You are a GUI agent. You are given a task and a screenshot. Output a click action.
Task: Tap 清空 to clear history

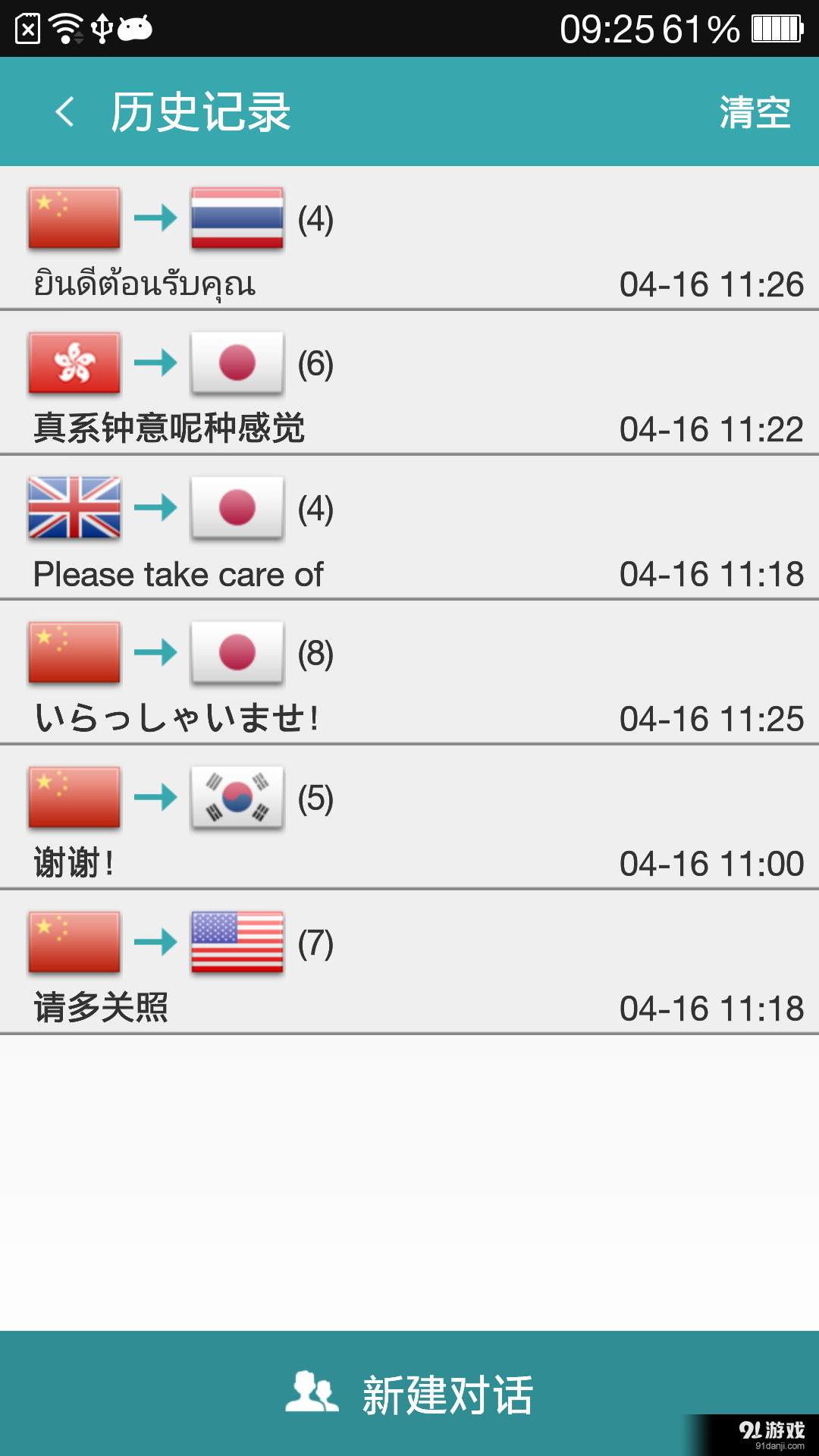pyautogui.click(x=755, y=112)
